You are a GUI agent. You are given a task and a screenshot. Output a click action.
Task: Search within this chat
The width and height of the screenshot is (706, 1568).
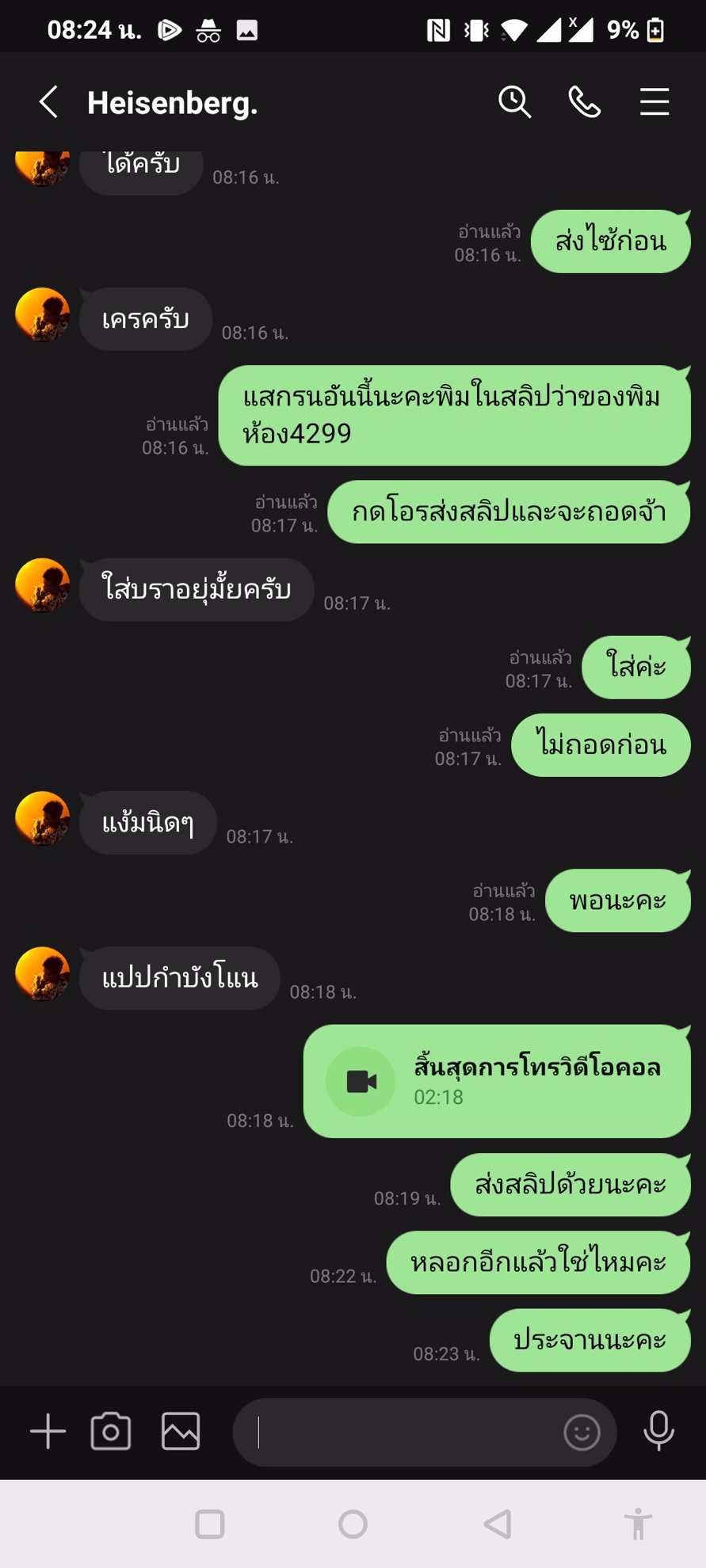(x=514, y=103)
